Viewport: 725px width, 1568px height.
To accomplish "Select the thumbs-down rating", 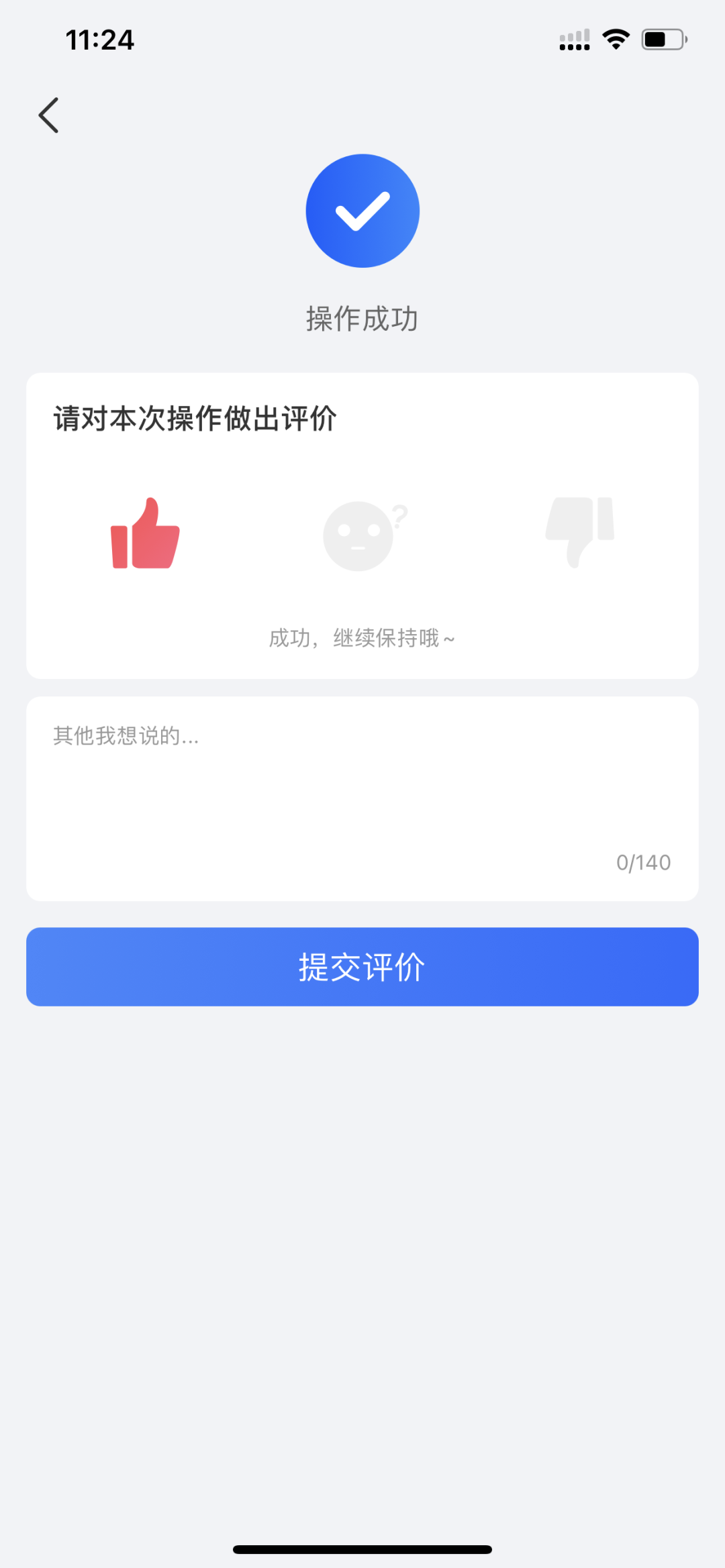I will pyautogui.click(x=580, y=531).
